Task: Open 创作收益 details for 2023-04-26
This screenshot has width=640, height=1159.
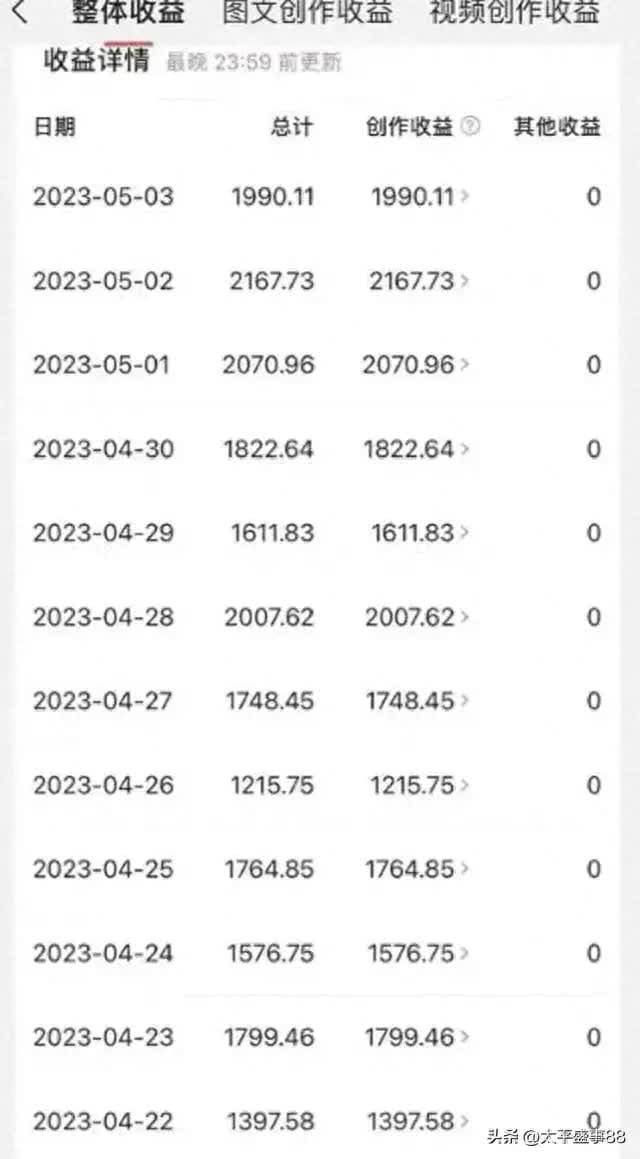Action: pos(420,785)
